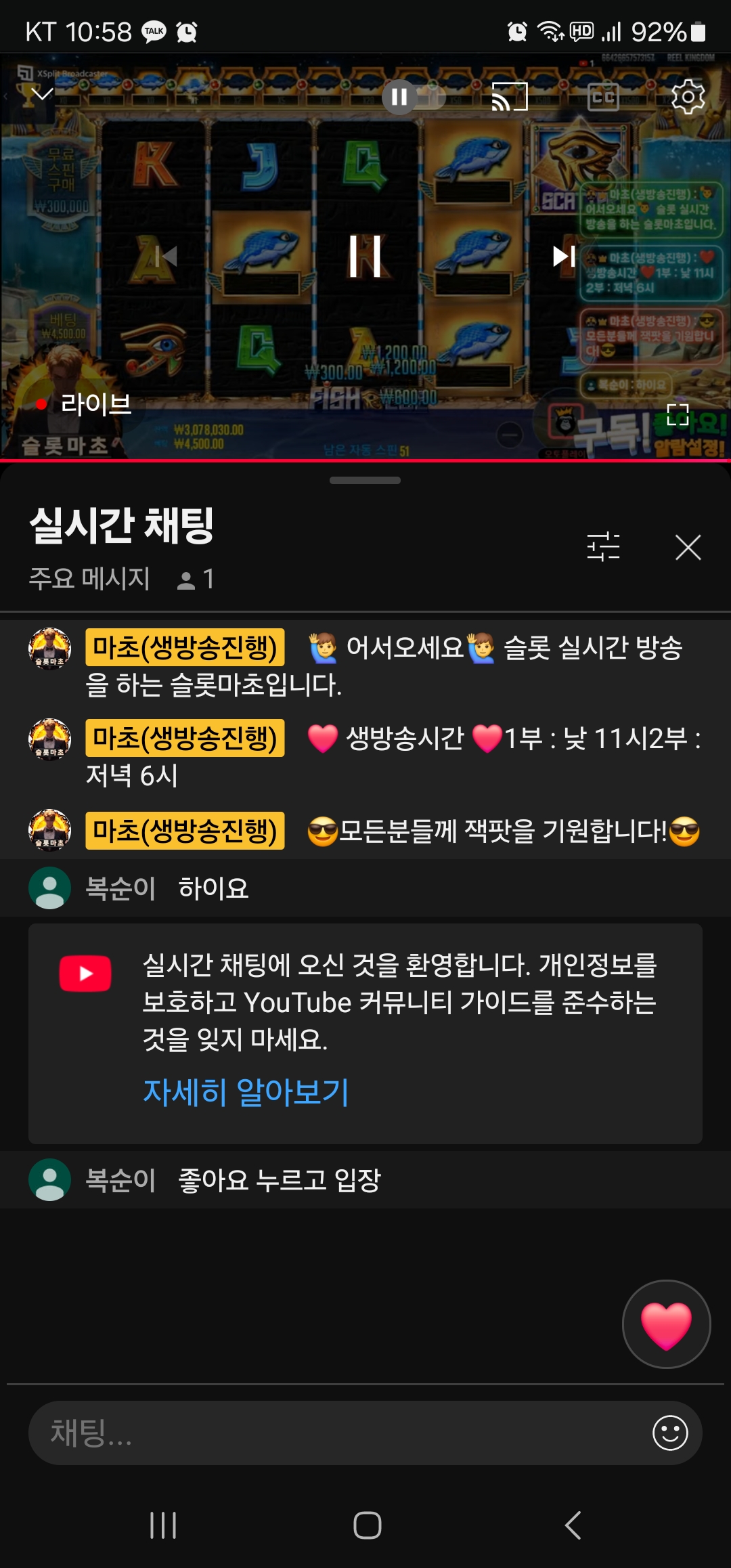Minimize the video player with chevron
The width and height of the screenshot is (731, 1568).
[x=42, y=95]
